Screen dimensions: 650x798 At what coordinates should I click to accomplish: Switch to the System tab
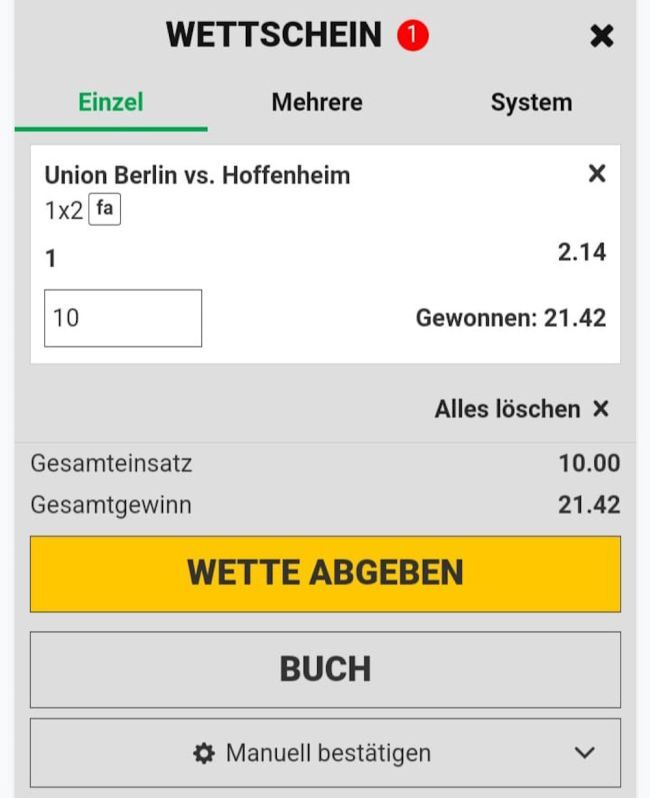click(x=531, y=102)
